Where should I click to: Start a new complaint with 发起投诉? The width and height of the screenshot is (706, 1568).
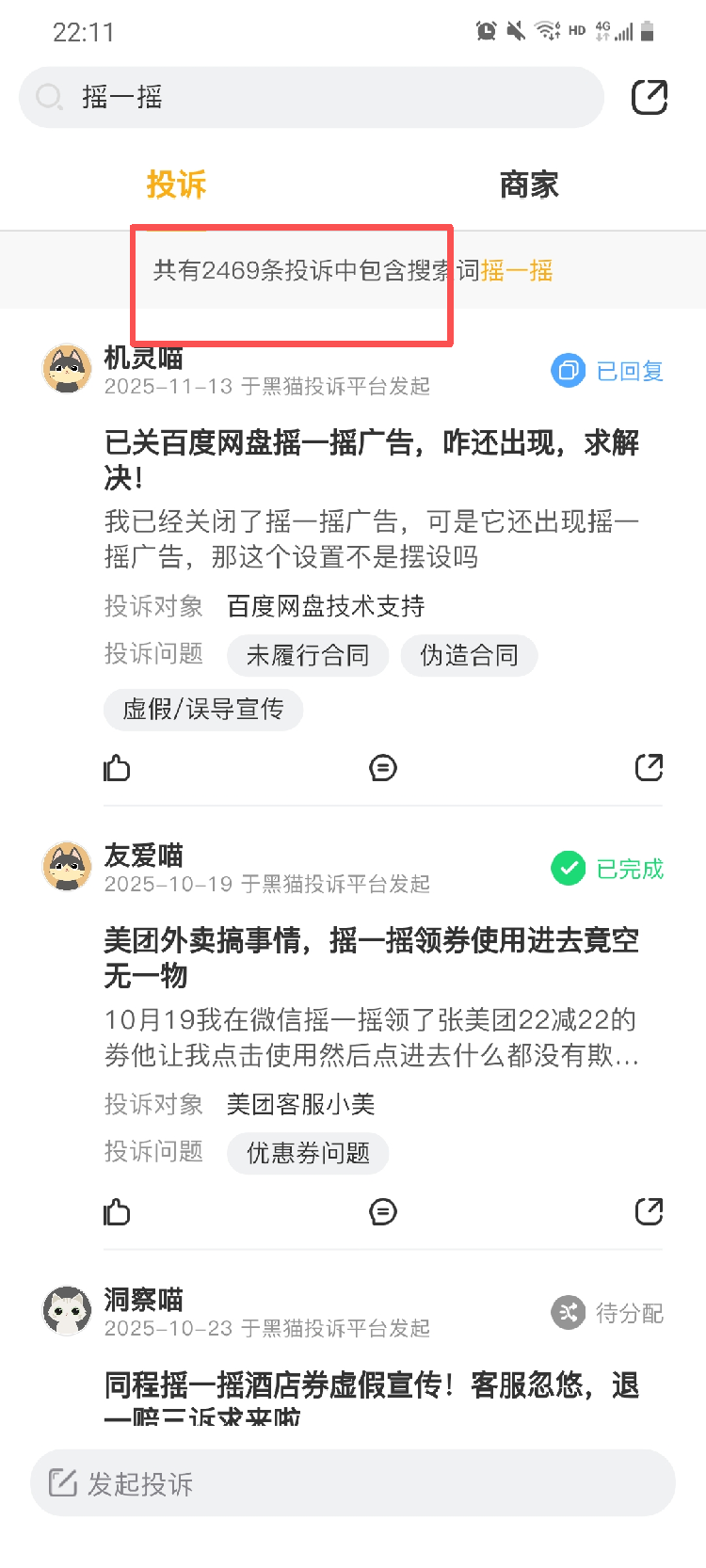pos(353,1483)
